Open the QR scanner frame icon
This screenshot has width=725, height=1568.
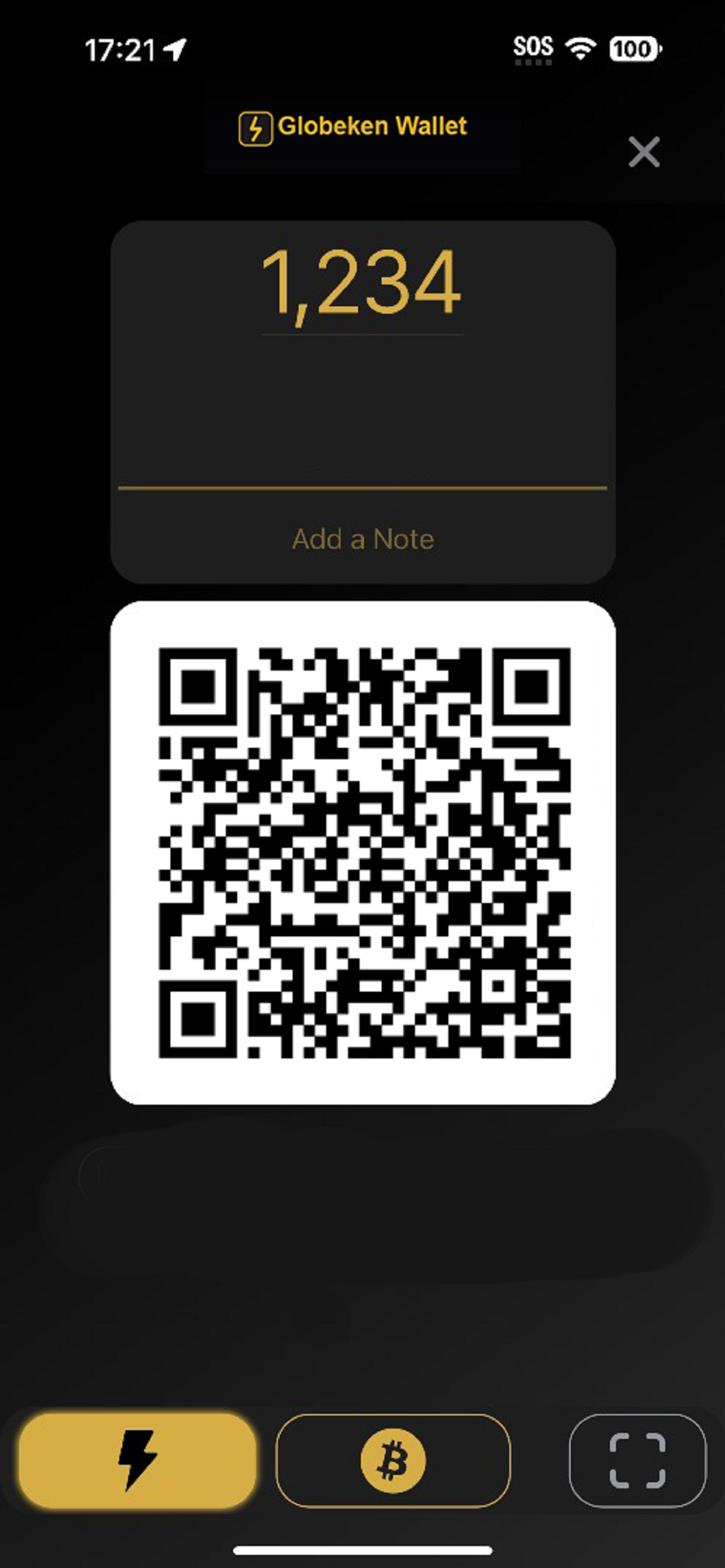(x=637, y=1460)
